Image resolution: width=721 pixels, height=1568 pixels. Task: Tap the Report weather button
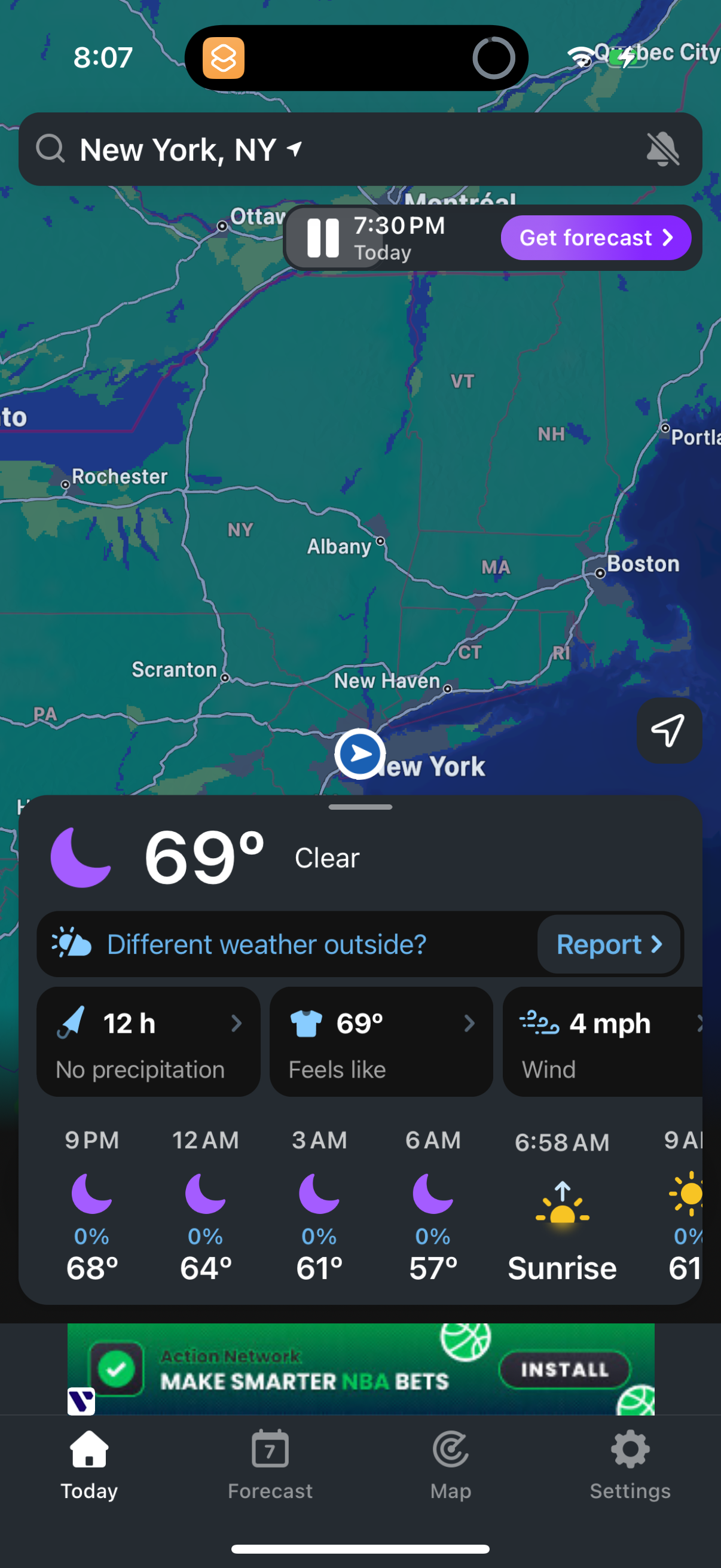(x=609, y=944)
